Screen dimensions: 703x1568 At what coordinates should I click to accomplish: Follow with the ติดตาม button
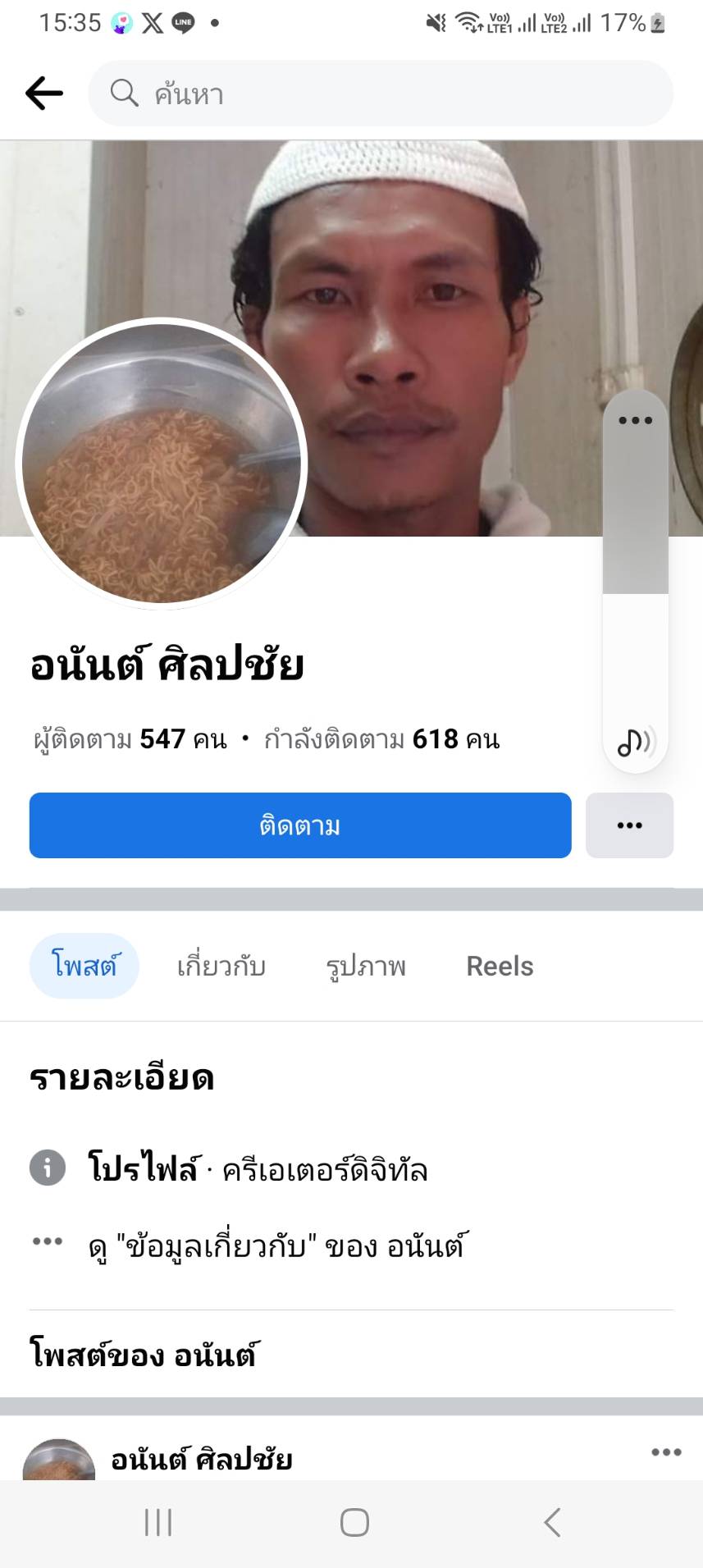click(300, 825)
